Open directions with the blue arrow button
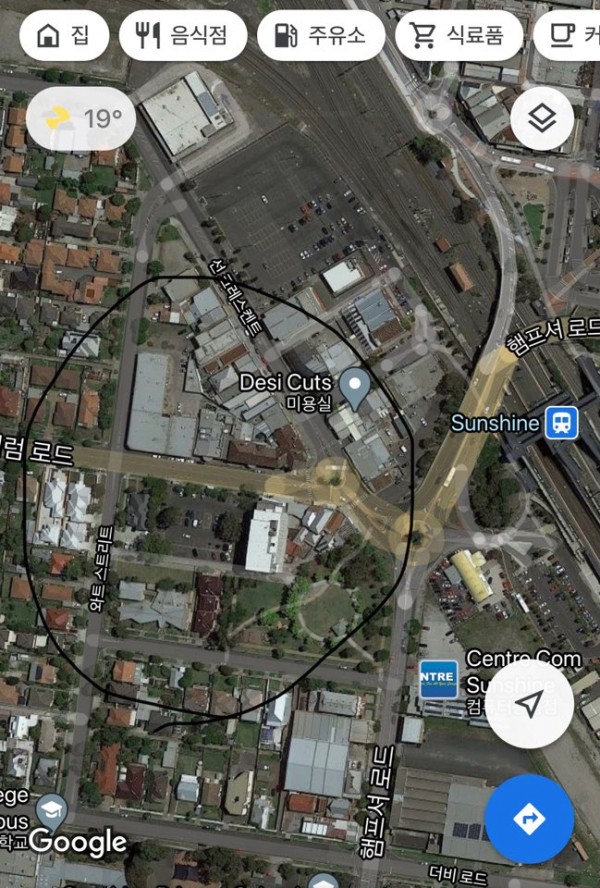Viewport: 600px width, 888px height. (x=529, y=819)
